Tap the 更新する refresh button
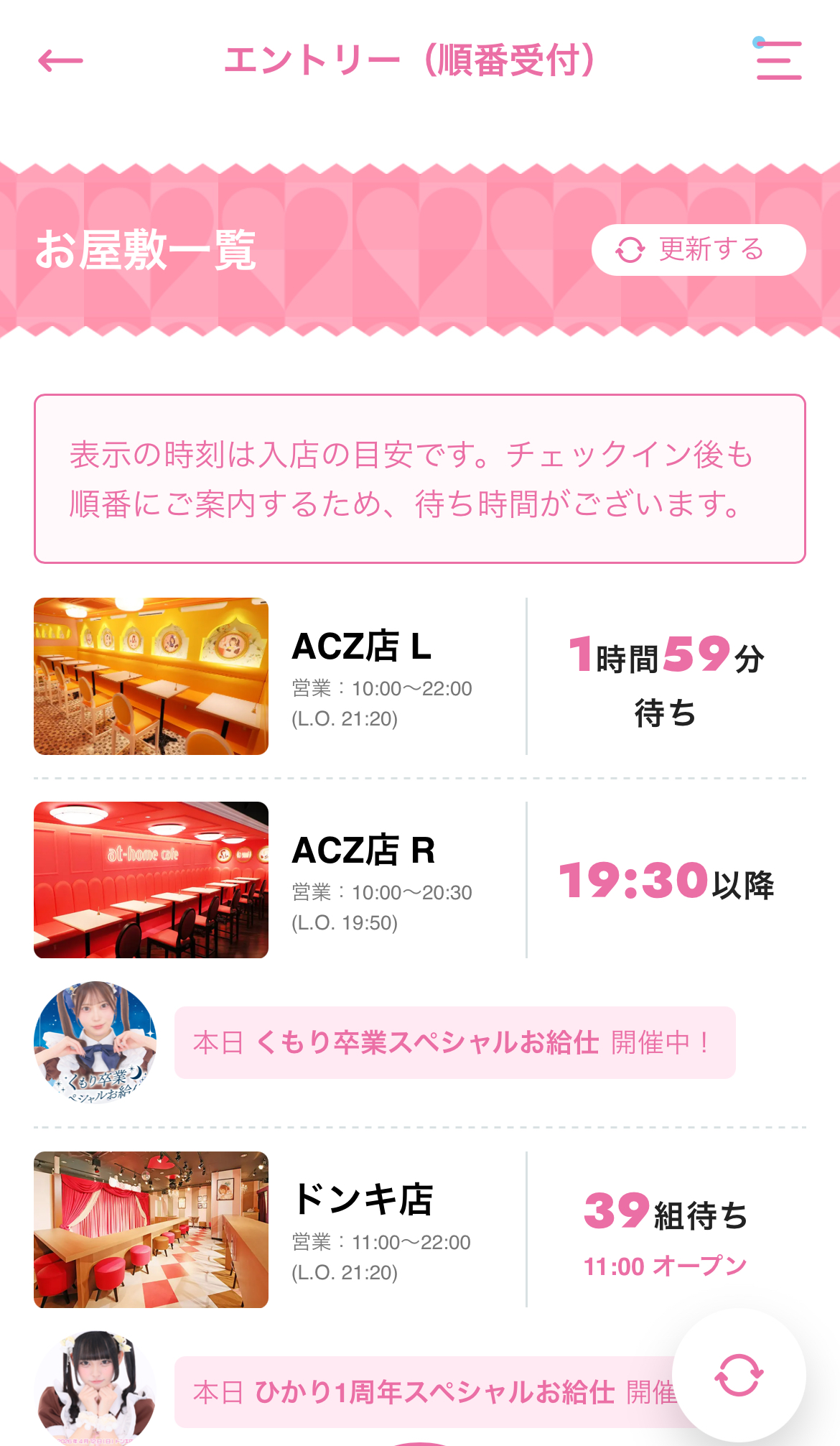The width and height of the screenshot is (840, 1446). [698, 250]
